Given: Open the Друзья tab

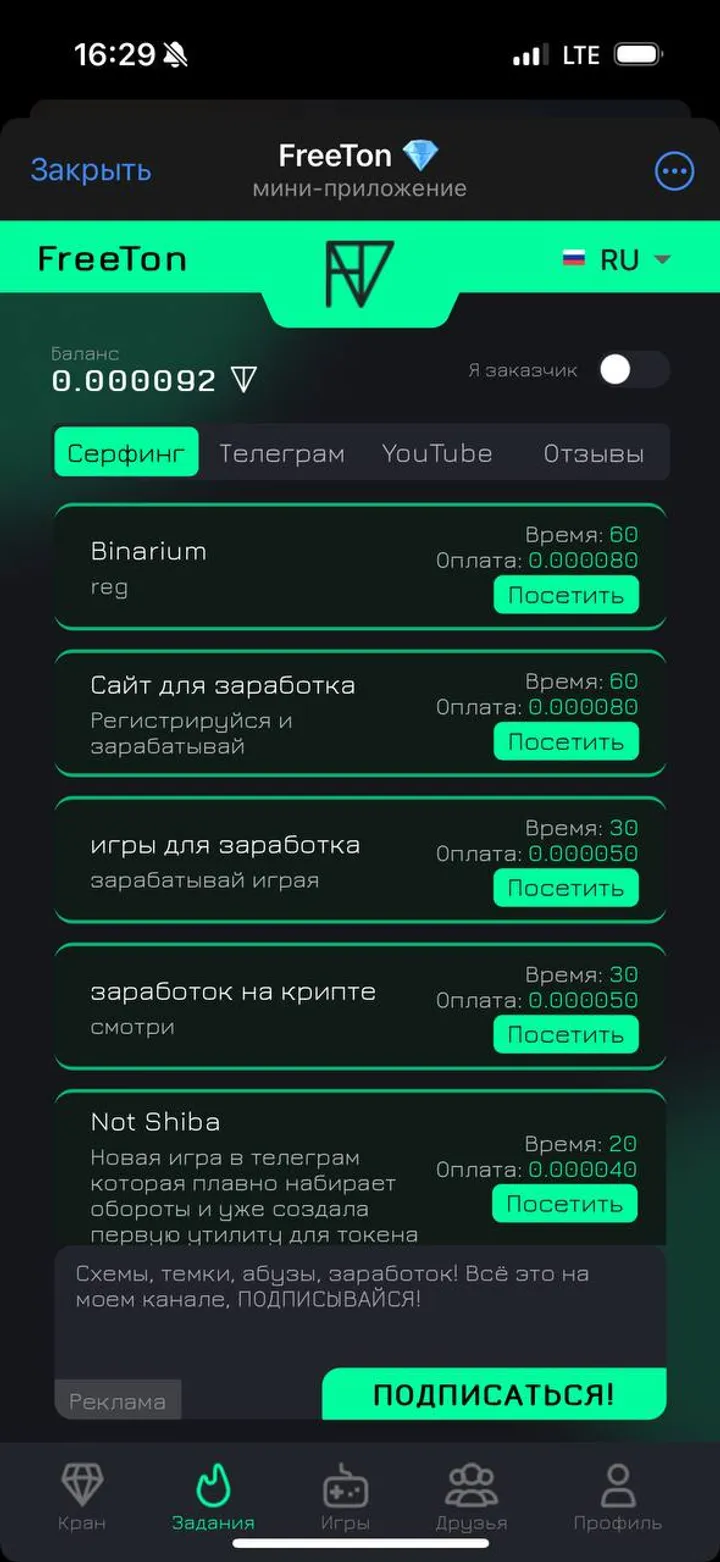Looking at the screenshot, I should 471,1497.
